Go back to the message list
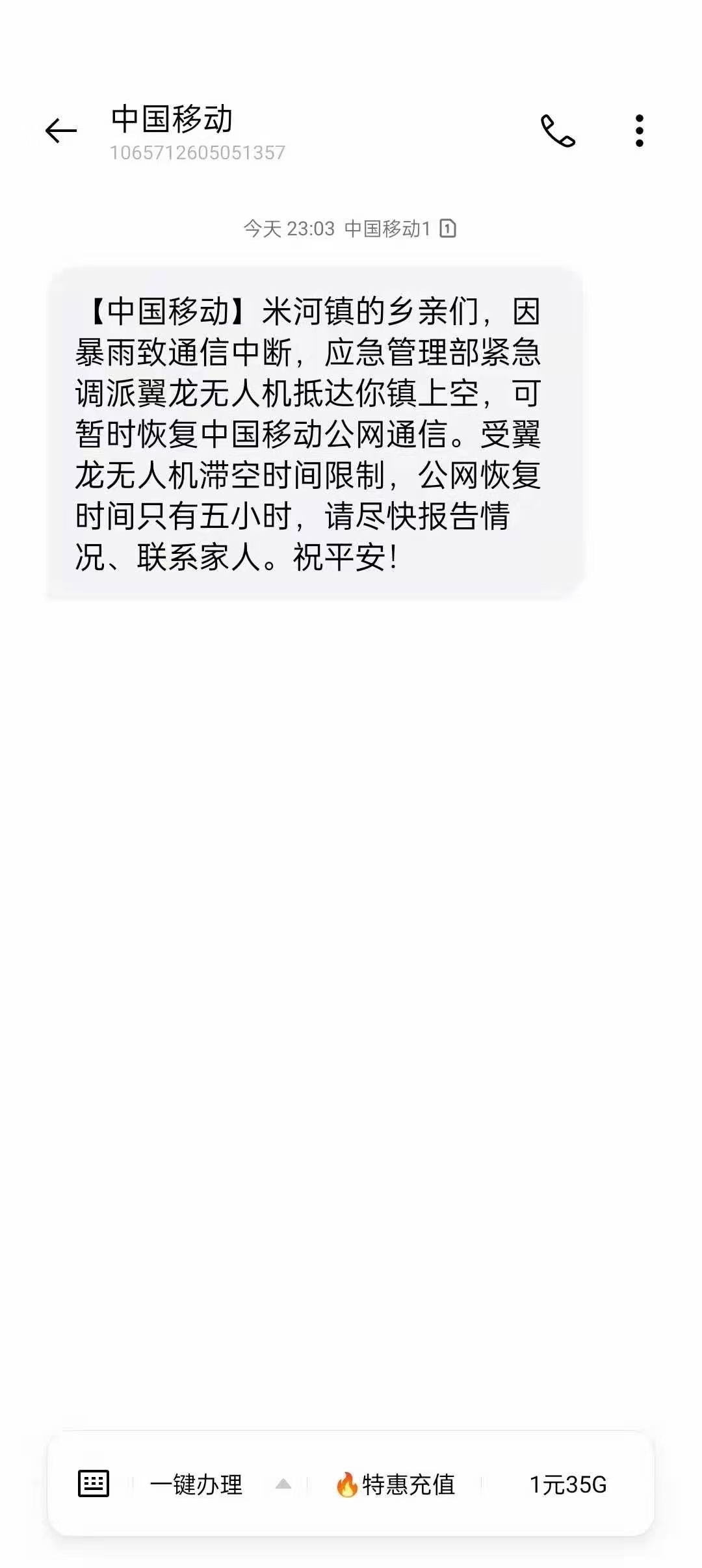Screen dimensions: 702x1568 (x=61, y=131)
